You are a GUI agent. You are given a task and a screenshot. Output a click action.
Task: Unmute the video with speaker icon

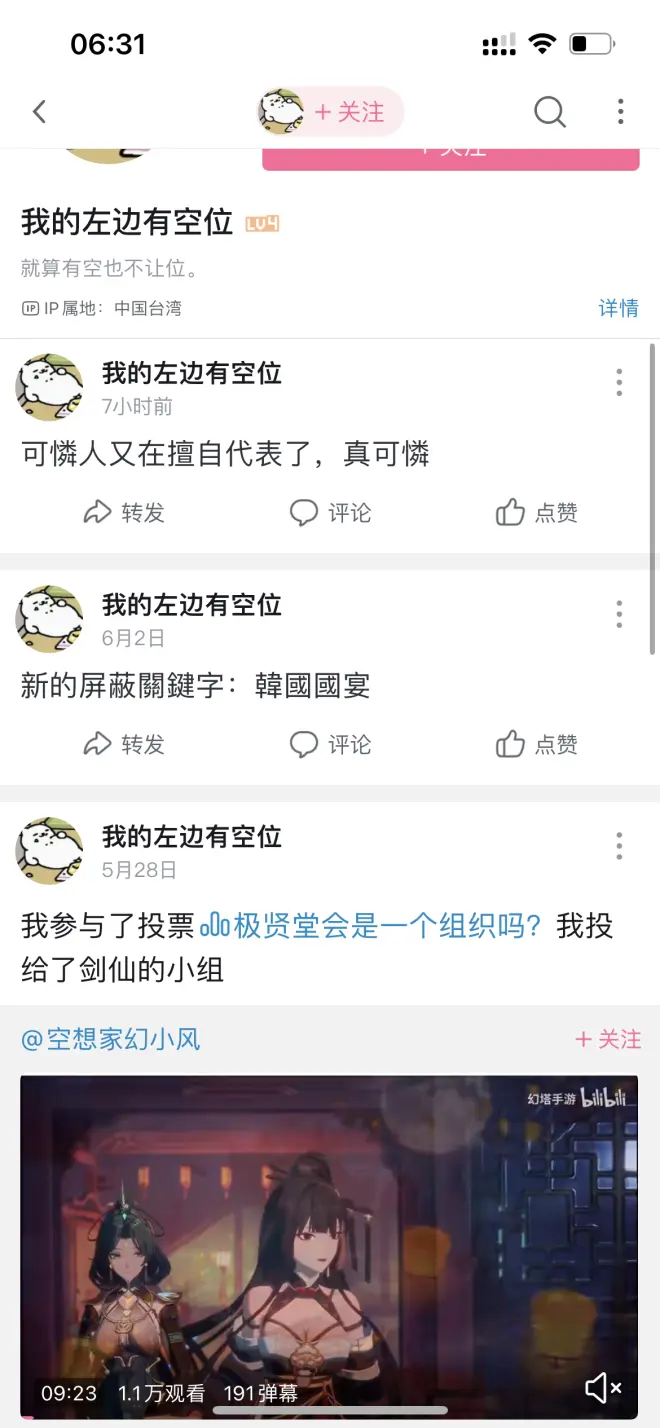603,1388
